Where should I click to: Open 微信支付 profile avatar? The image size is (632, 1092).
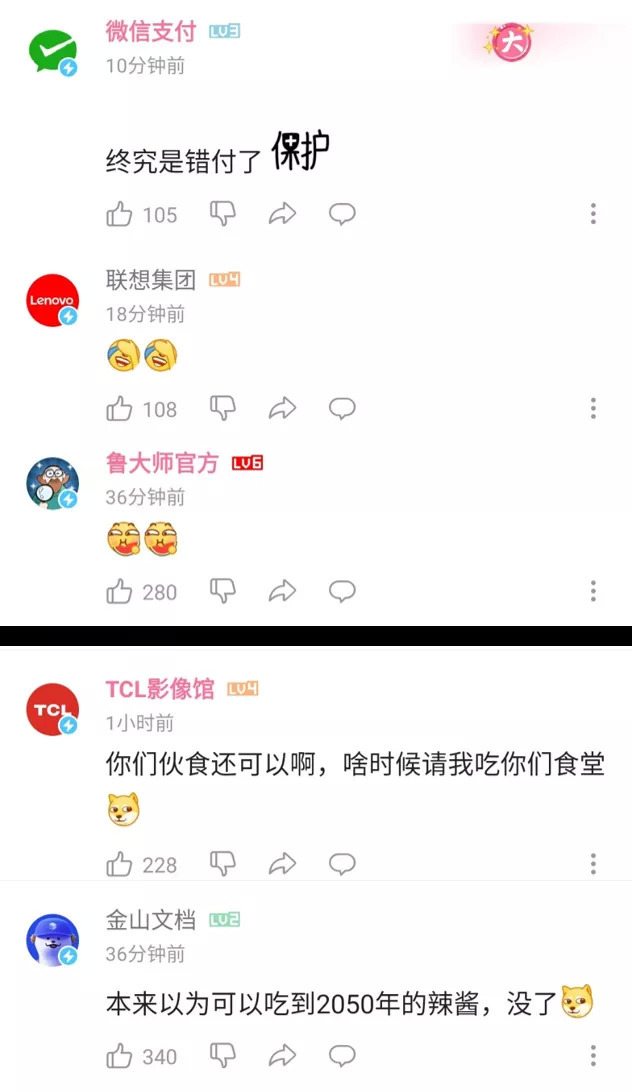pyautogui.click(x=52, y=51)
